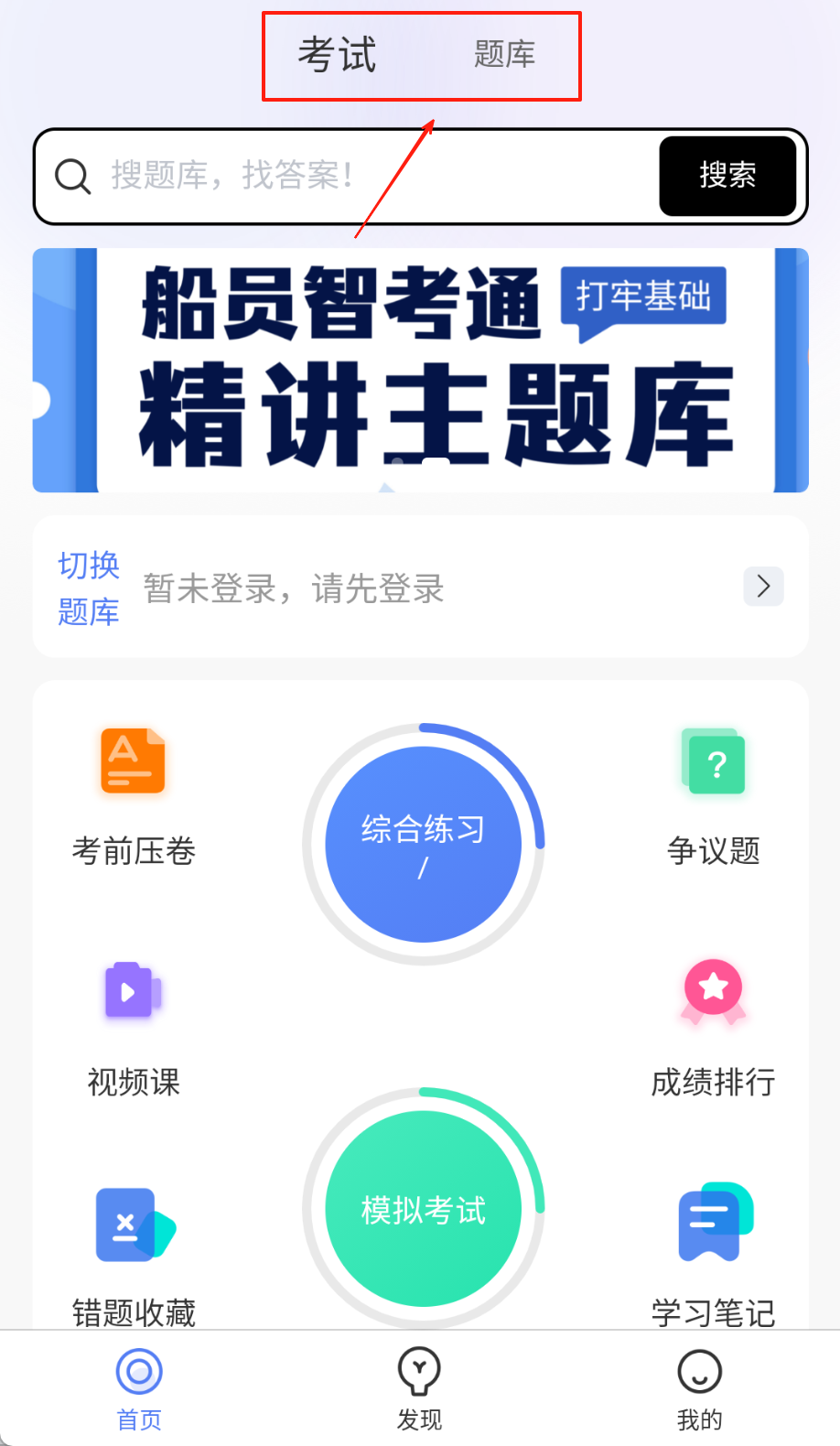This screenshot has height=1446, width=840.
Task: Open 错题收藏 saved mistakes
Action: click(134, 1256)
